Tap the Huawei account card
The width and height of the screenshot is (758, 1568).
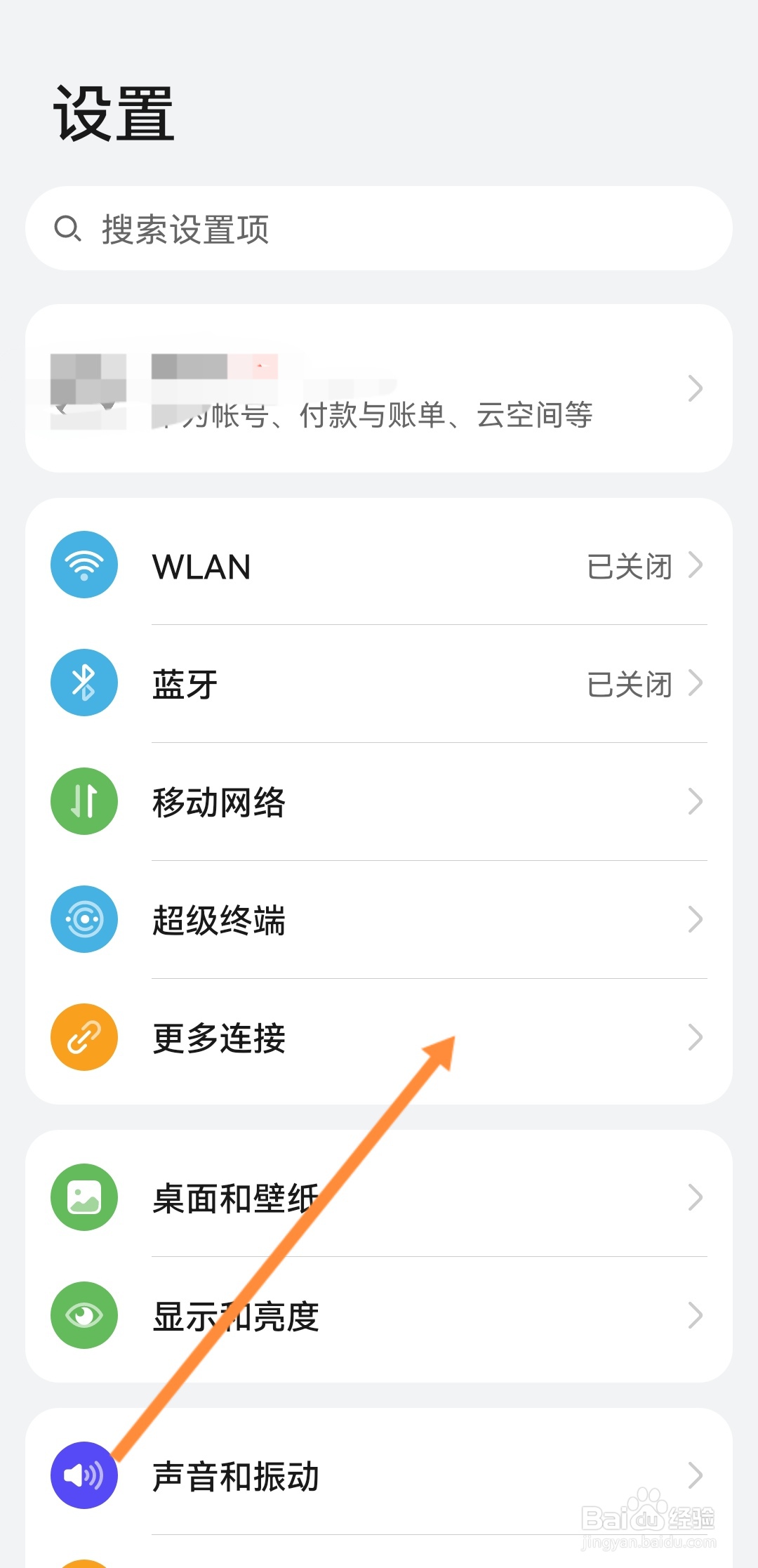[379, 388]
